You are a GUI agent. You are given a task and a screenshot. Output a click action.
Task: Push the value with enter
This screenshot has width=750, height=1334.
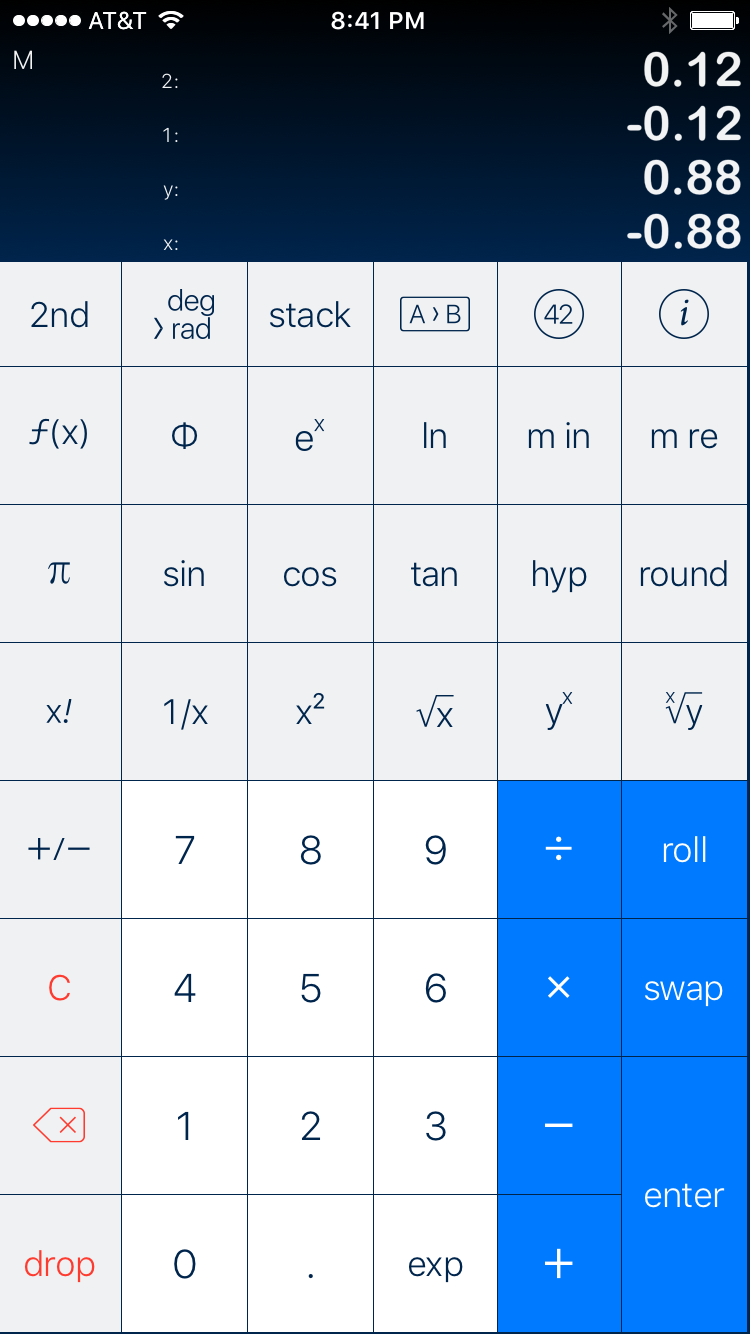[684, 1195]
